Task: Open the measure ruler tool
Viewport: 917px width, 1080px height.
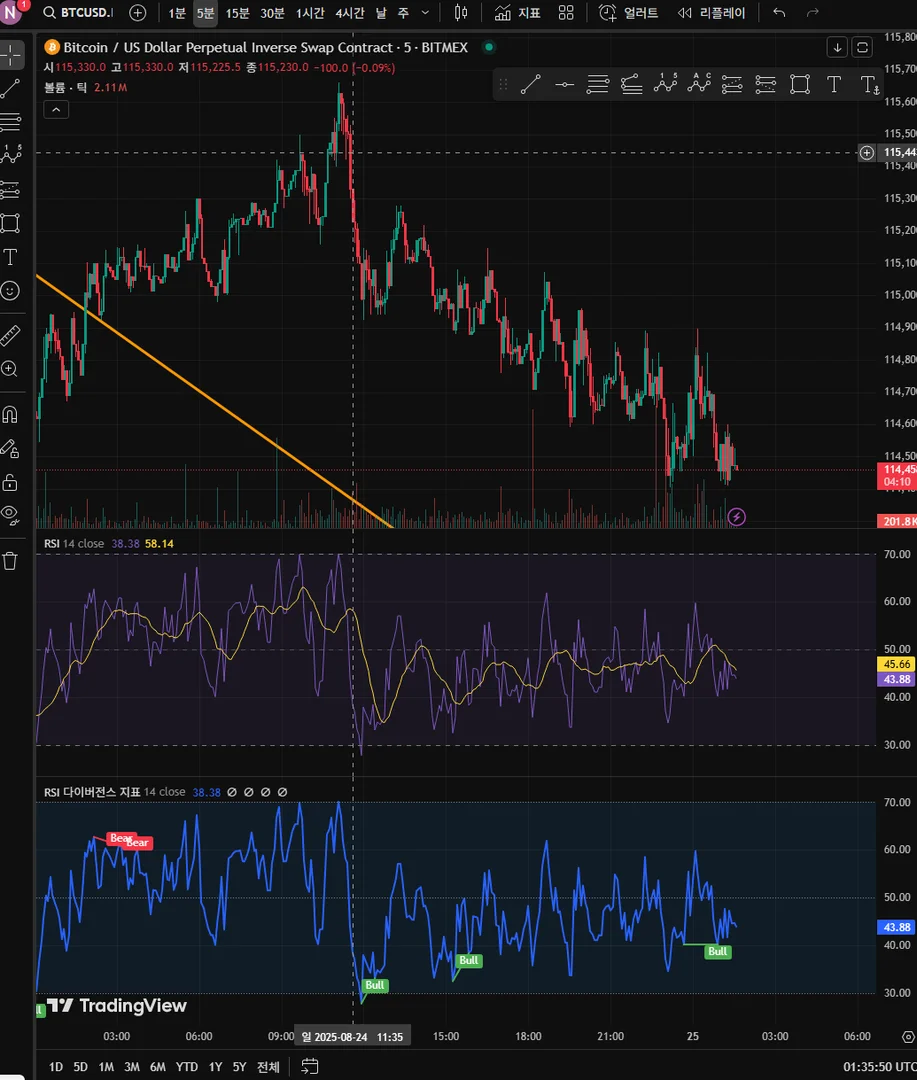Action: [10, 335]
